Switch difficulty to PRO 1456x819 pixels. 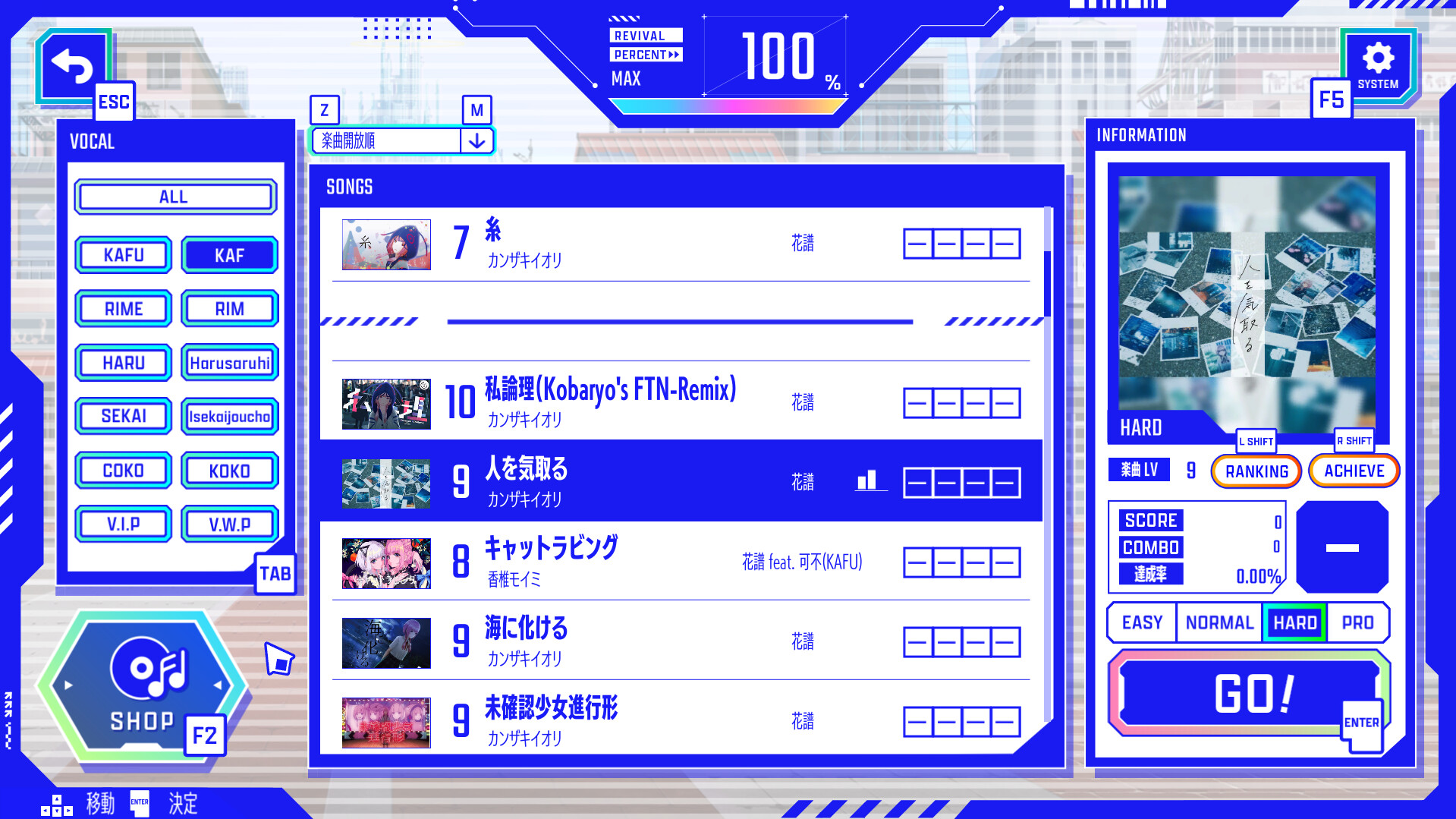pos(1357,622)
